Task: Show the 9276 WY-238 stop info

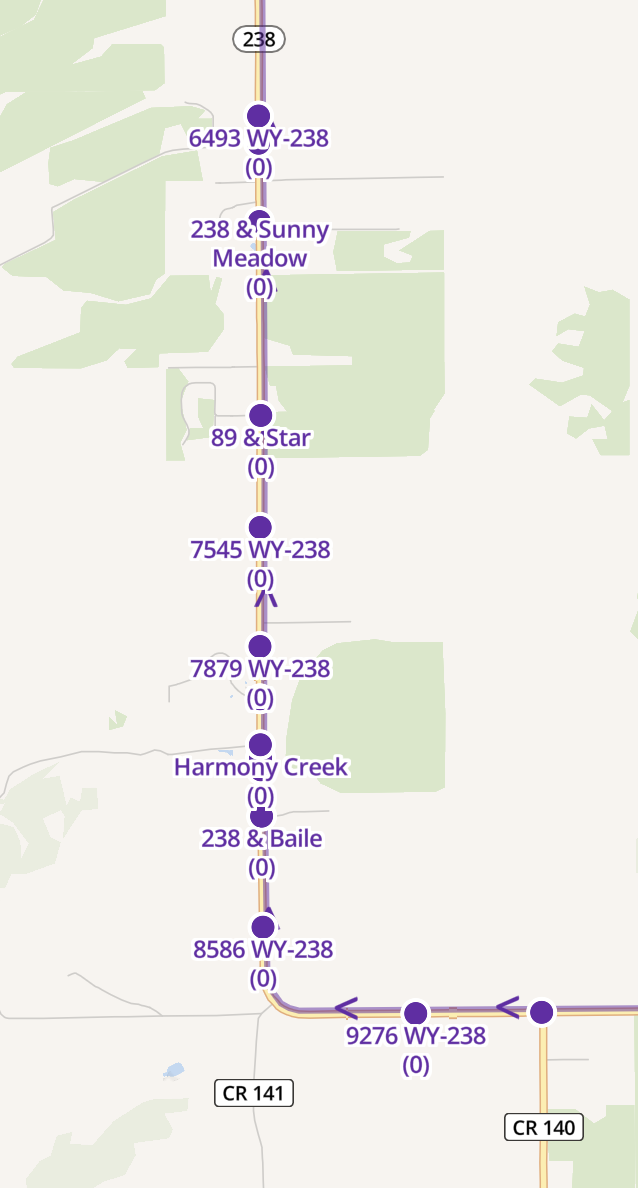Action: [x=416, y=1013]
